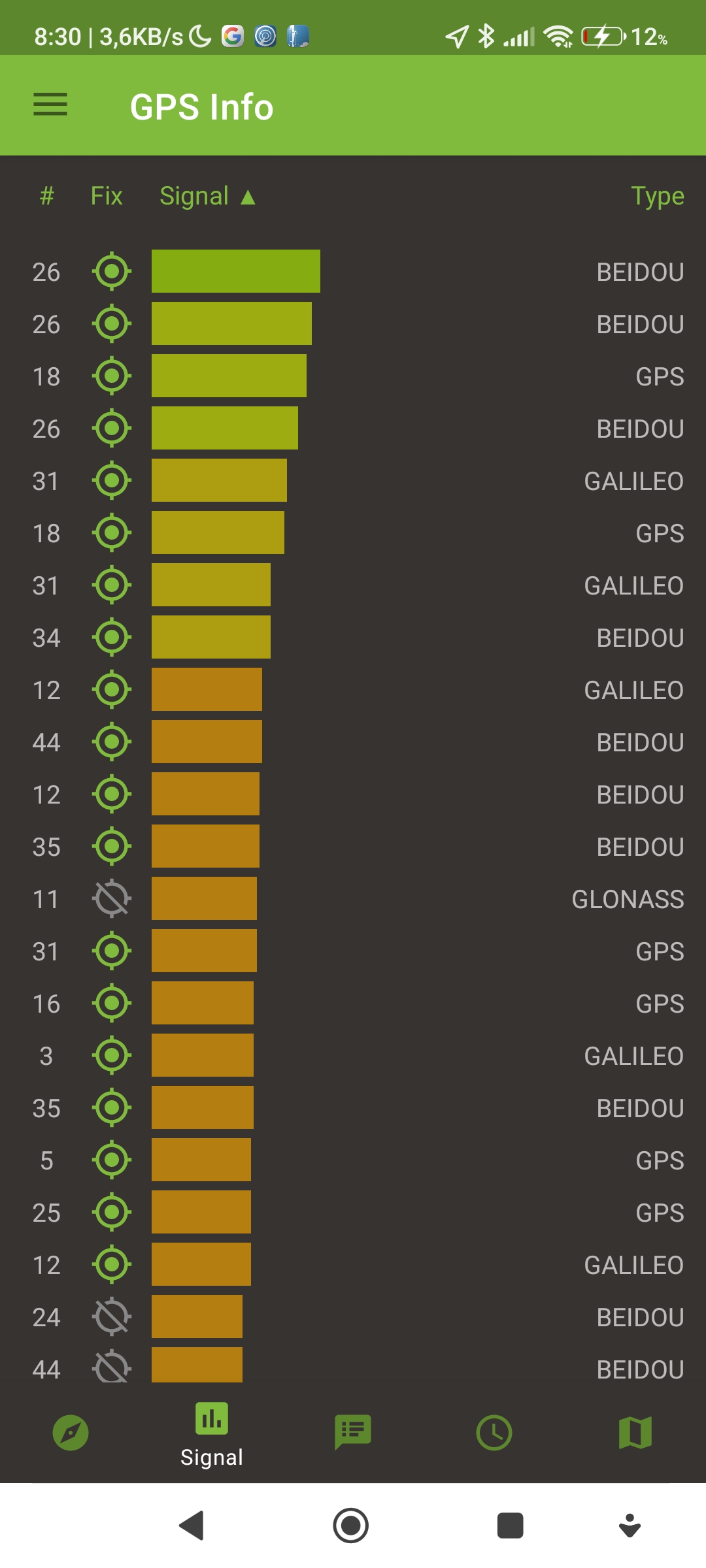Switch to the compass tab
This screenshot has height=1568, width=706.
pyautogui.click(x=71, y=1433)
